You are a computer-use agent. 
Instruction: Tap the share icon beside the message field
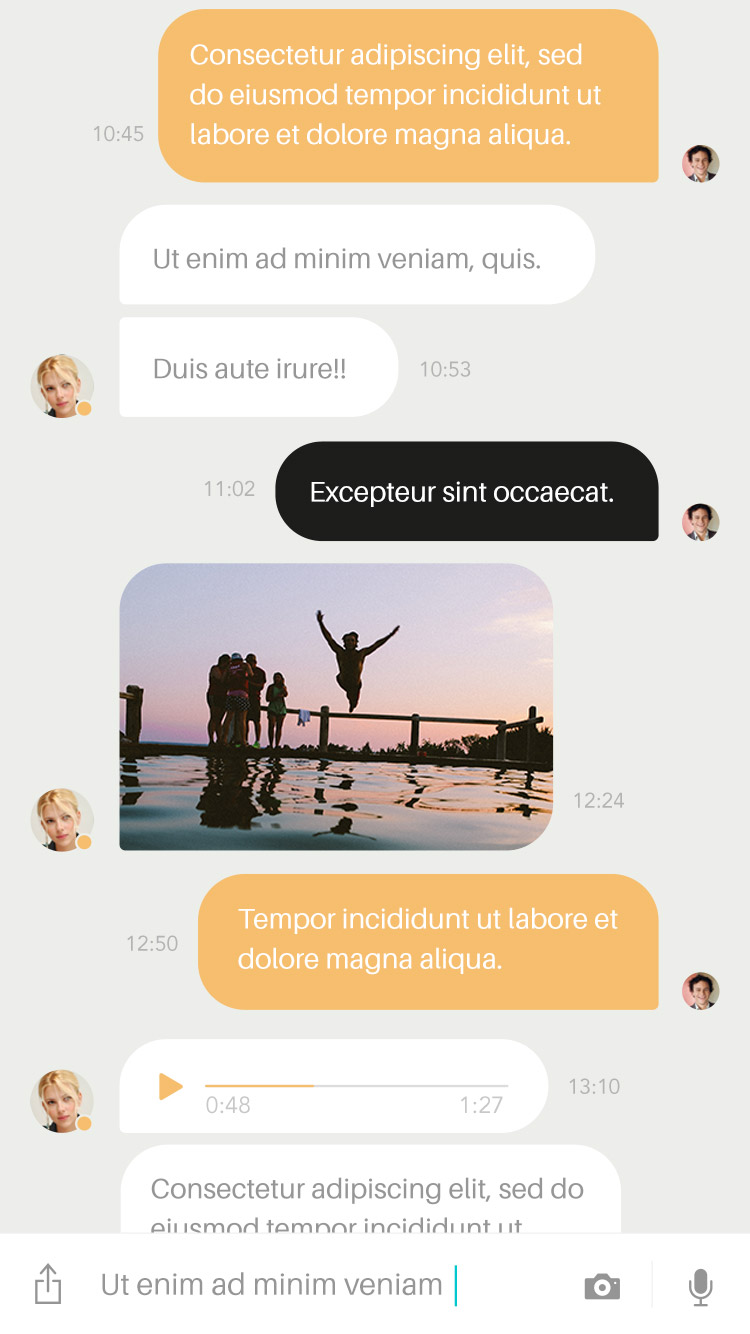tap(48, 1284)
